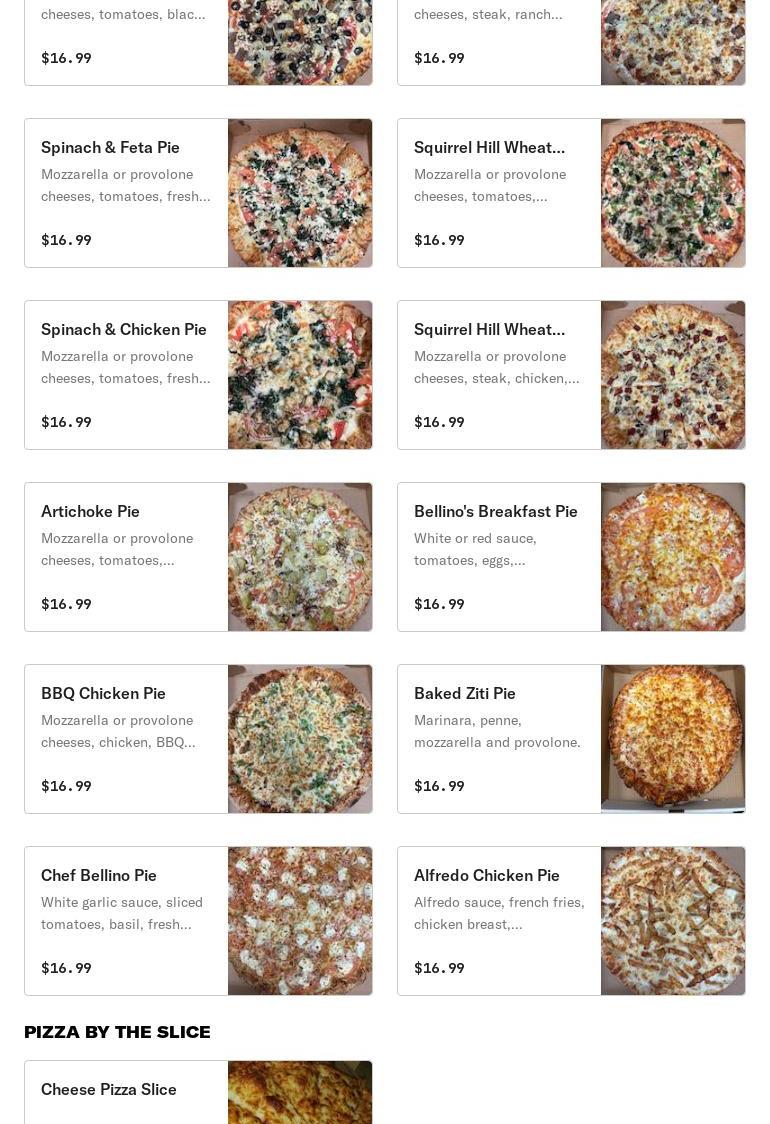Choose Bellino's Breakfast Pie

tap(571, 557)
